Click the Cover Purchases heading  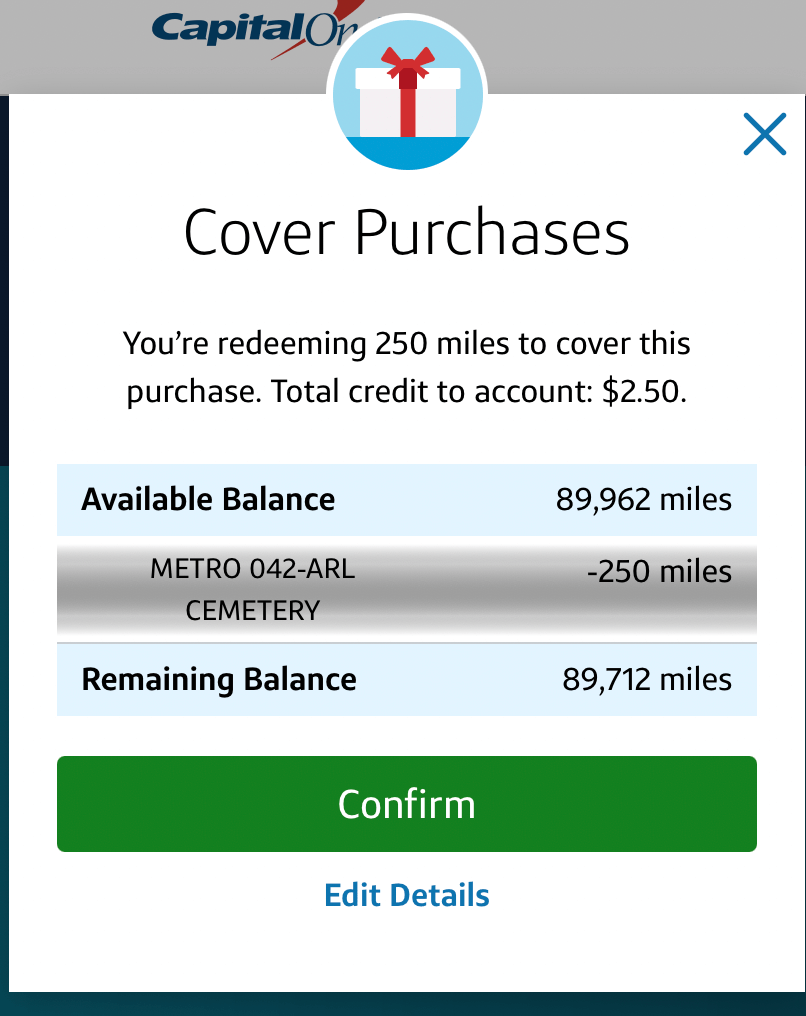(406, 232)
